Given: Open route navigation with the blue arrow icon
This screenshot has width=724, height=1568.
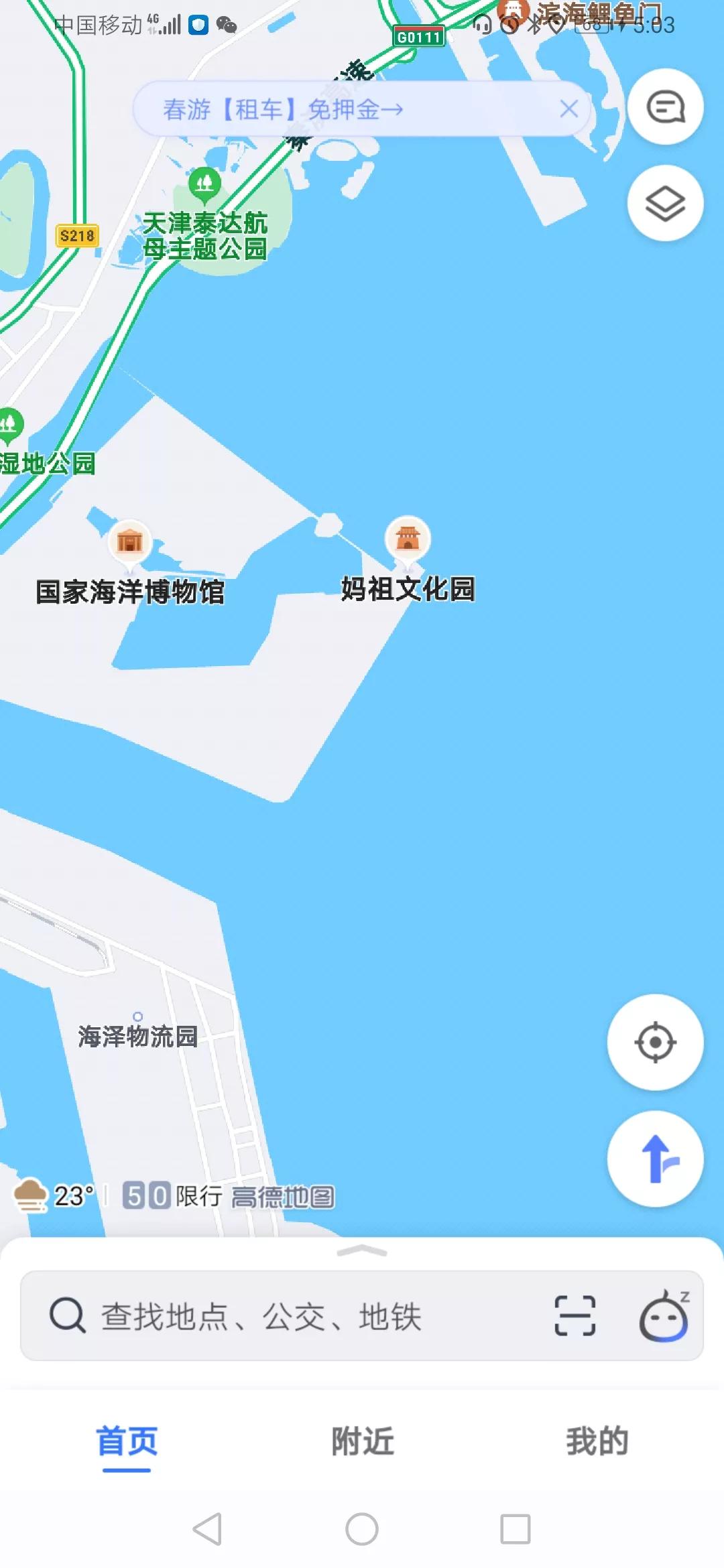Looking at the screenshot, I should [x=654, y=1156].
